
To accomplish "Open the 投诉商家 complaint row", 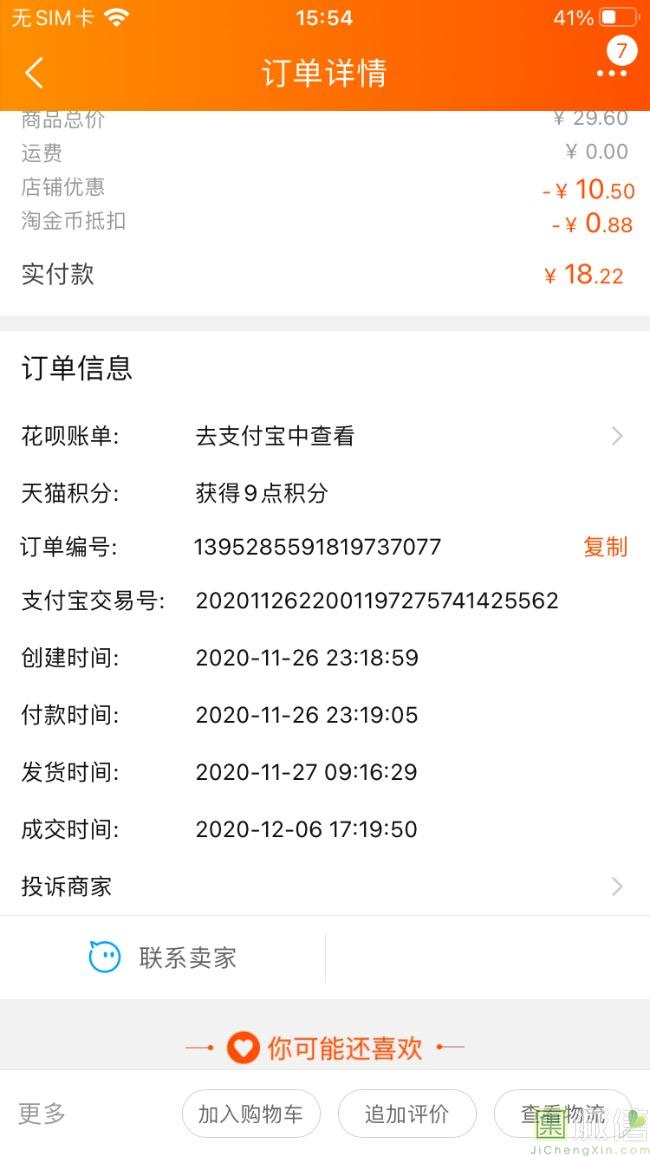I will click(x=324, y=885).
